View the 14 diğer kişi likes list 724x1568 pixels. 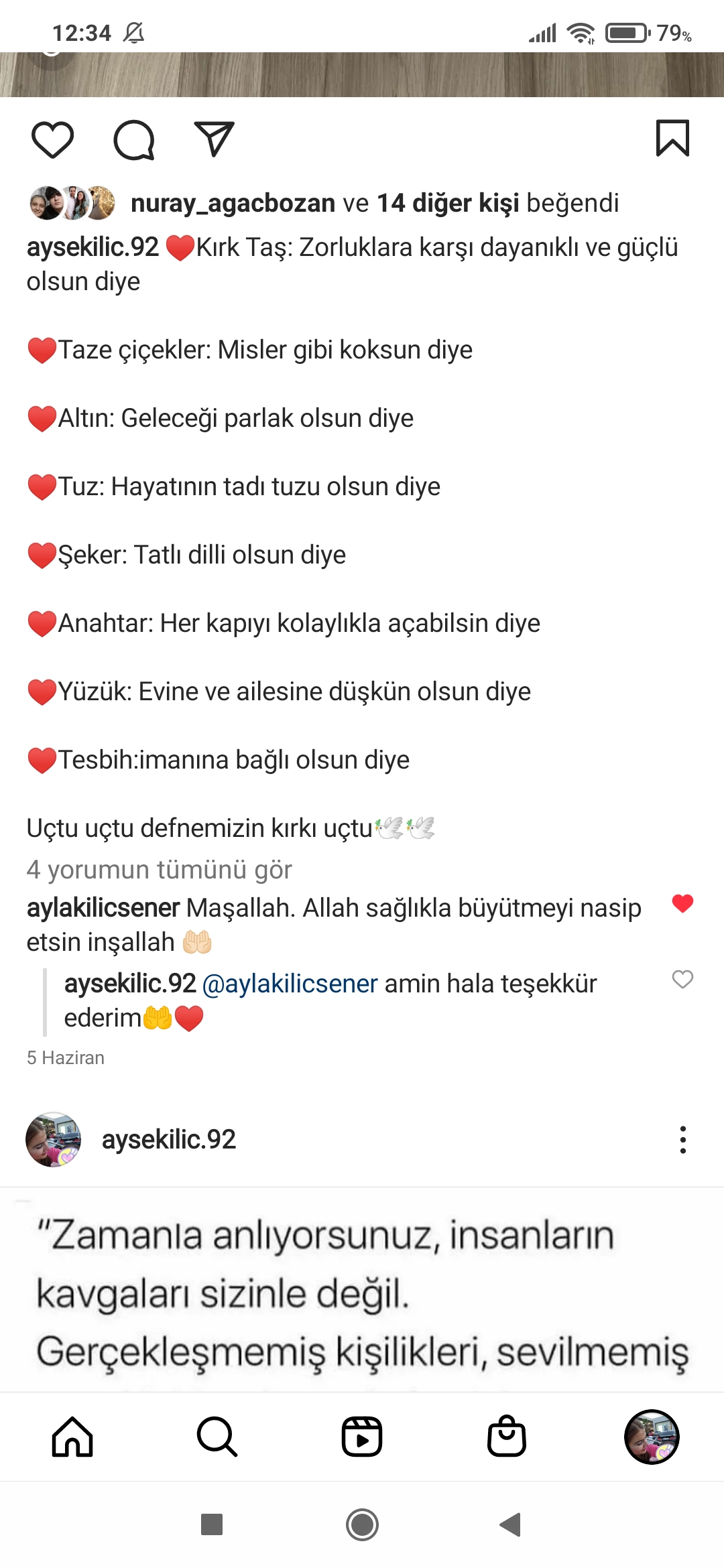point(448,203)
